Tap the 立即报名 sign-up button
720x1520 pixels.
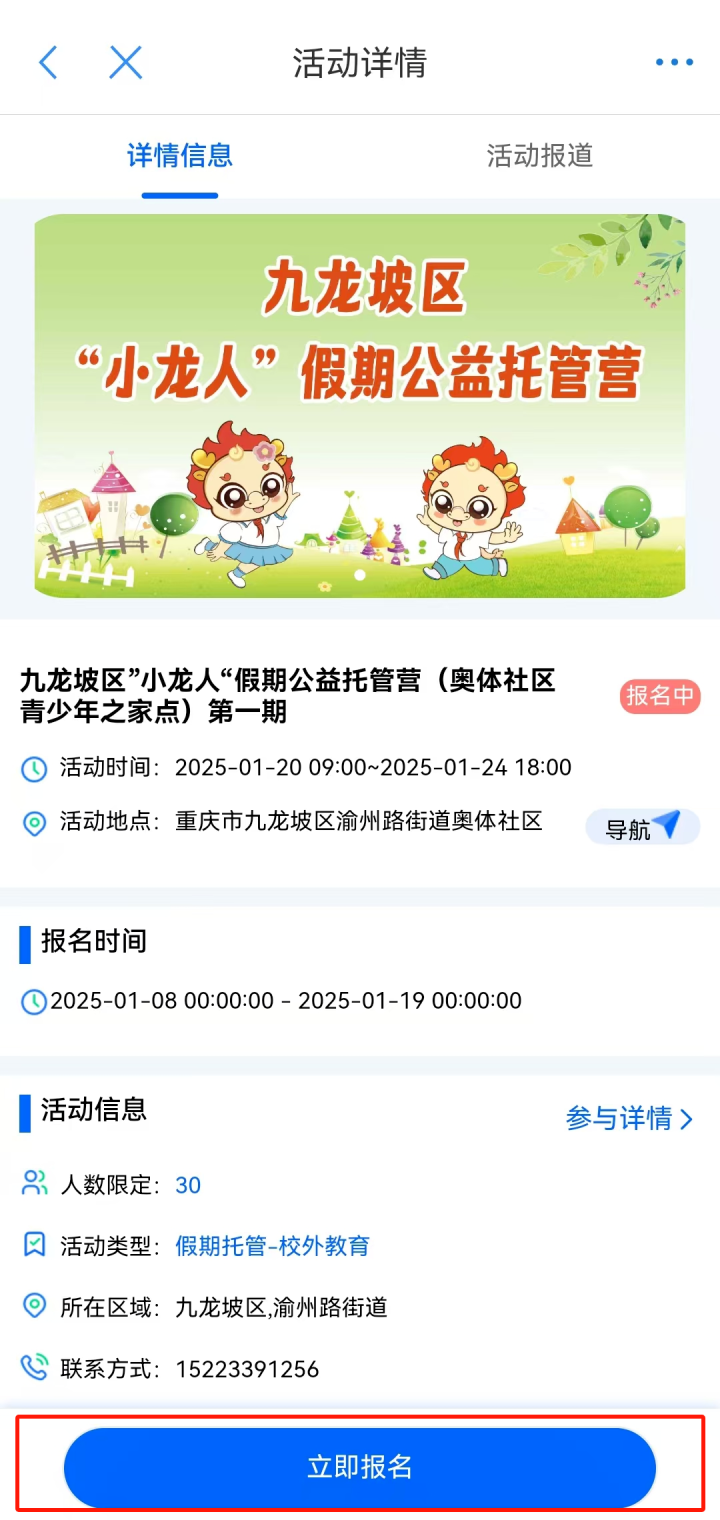pyautogui.click(x=360, y=1467)
